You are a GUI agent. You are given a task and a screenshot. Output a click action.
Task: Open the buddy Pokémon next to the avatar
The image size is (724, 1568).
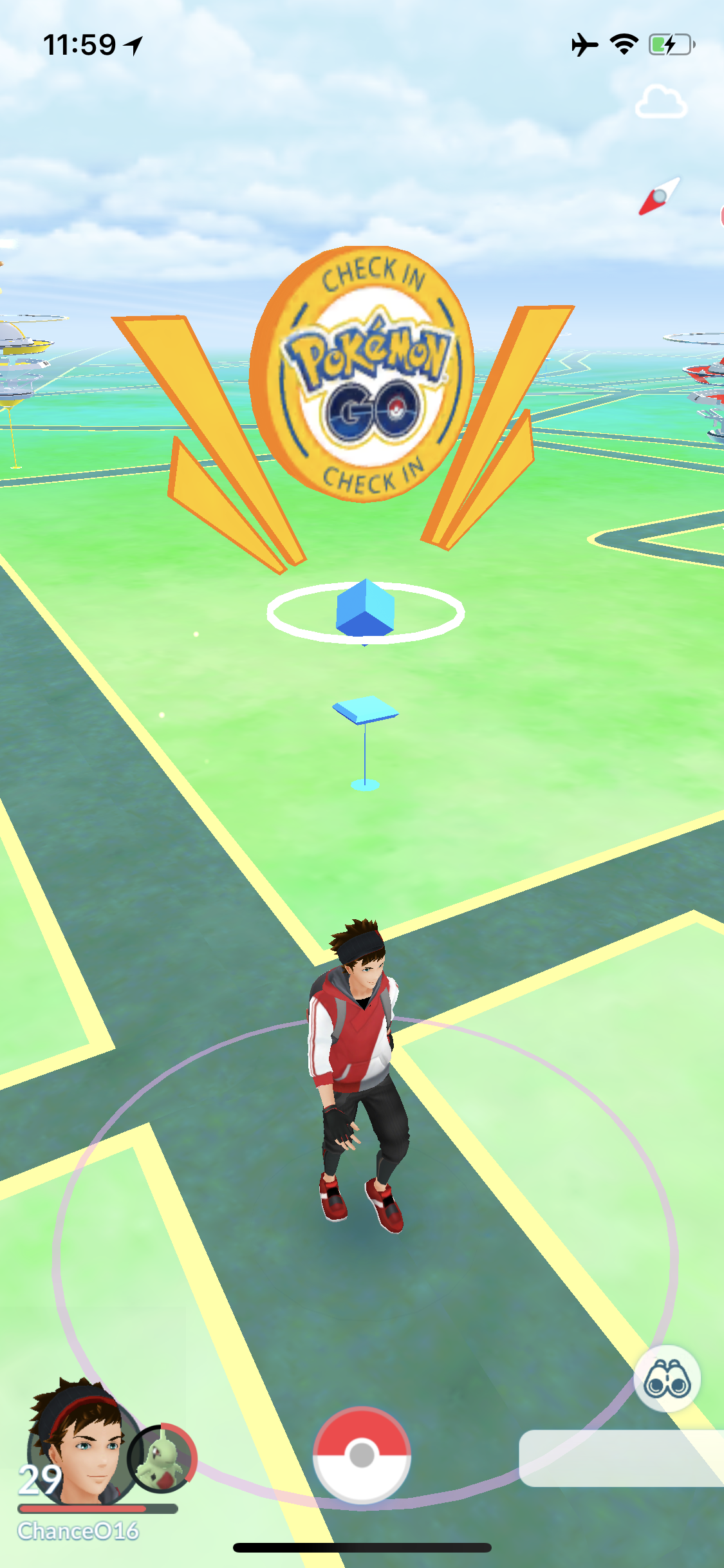162,1458
